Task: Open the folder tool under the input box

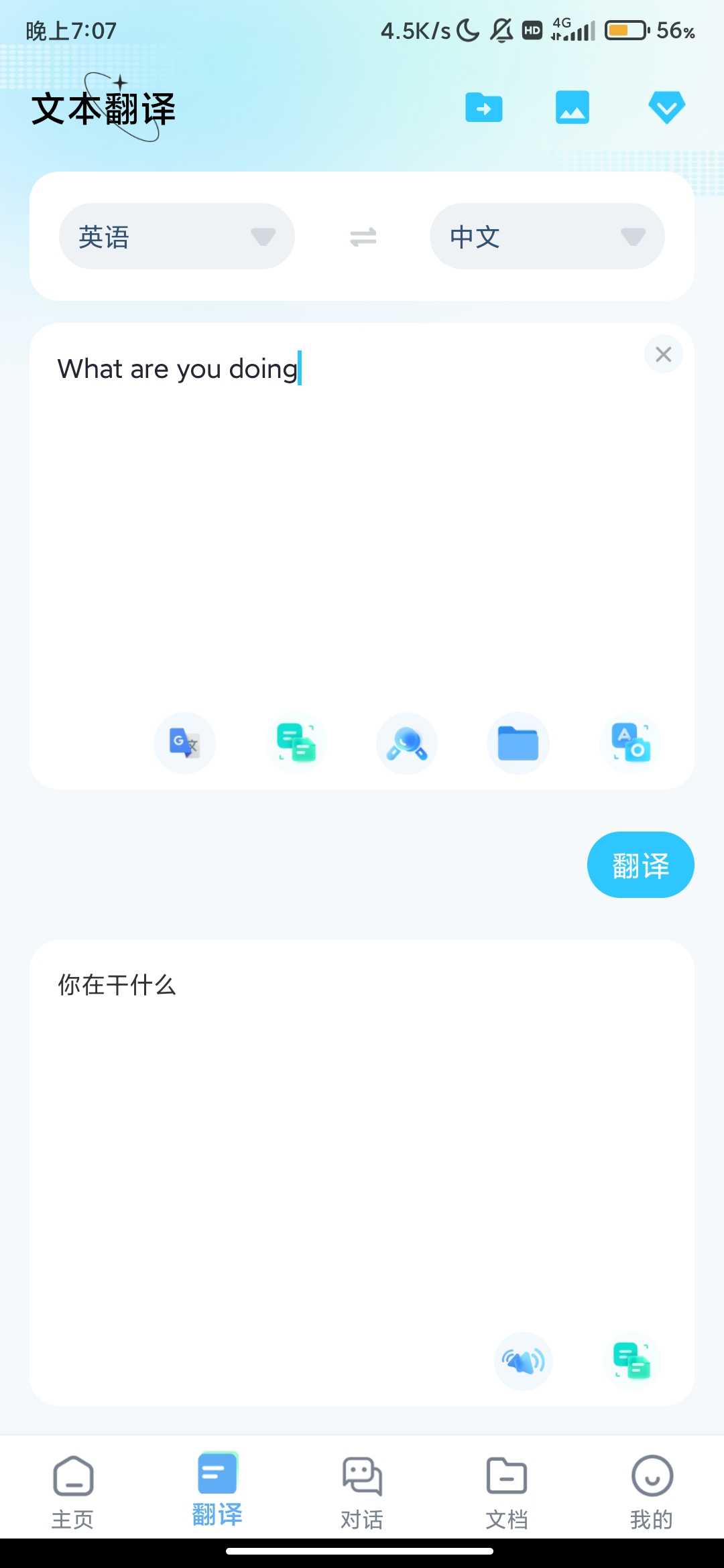Action: [518, 742]
